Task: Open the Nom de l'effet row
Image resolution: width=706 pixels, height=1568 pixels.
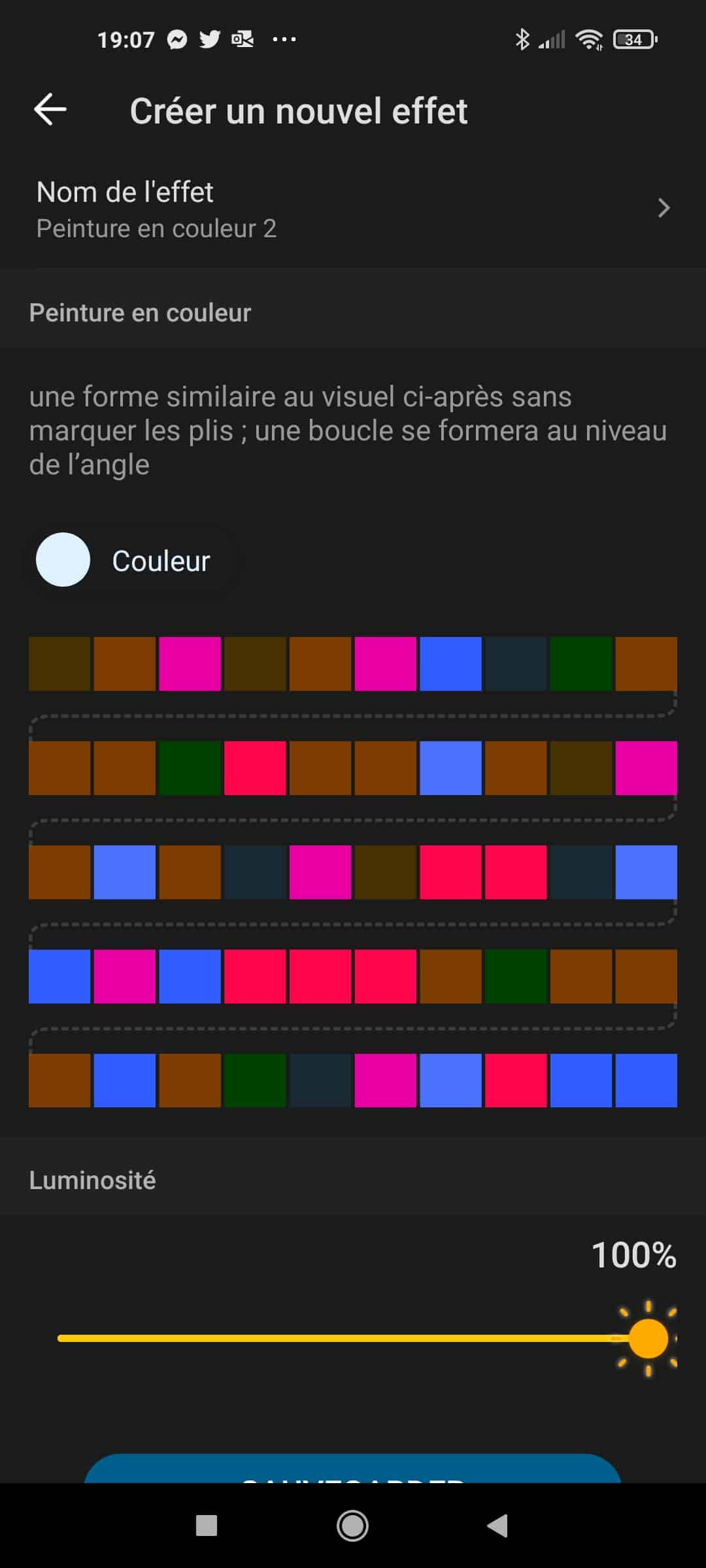Action: click(353, 209)
